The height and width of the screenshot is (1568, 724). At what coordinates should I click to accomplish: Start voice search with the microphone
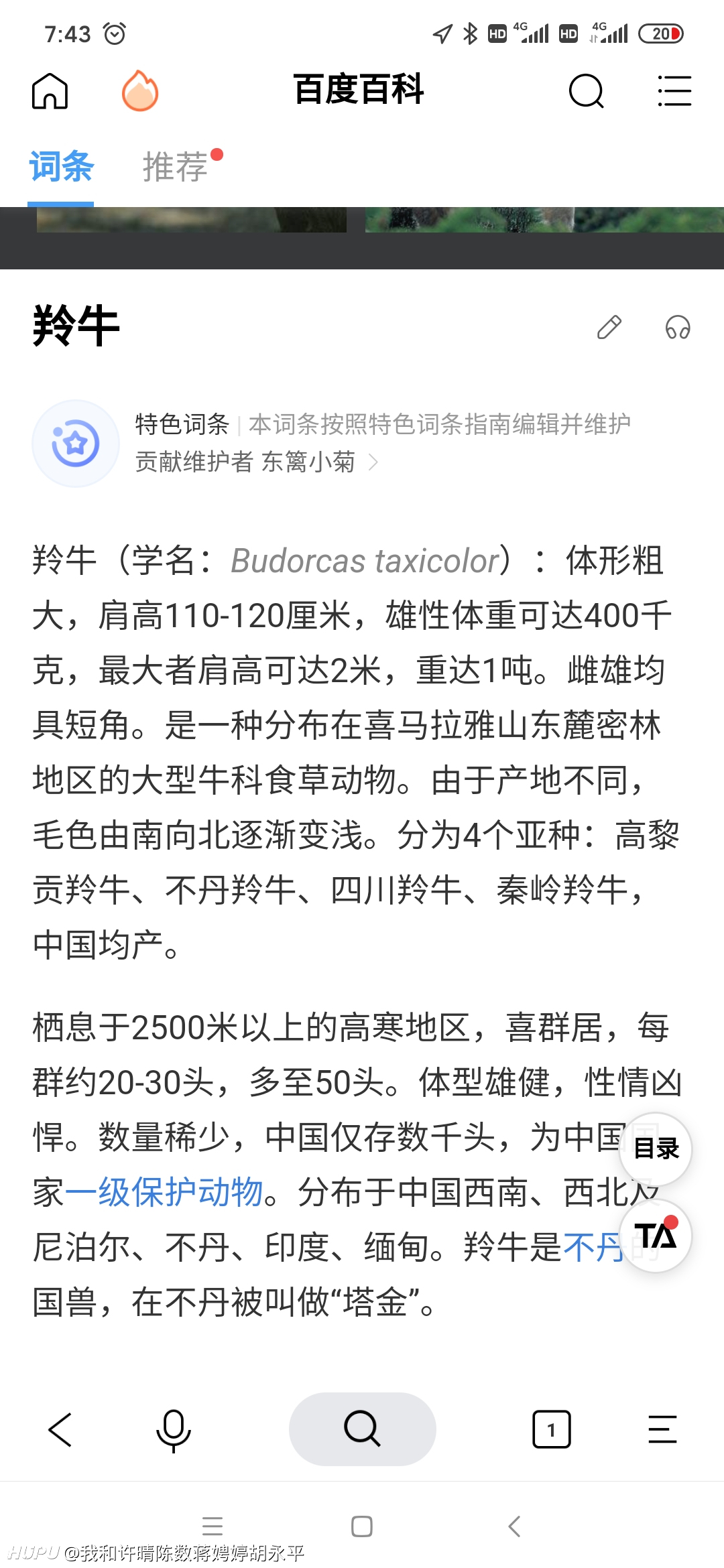(173, 1430)
